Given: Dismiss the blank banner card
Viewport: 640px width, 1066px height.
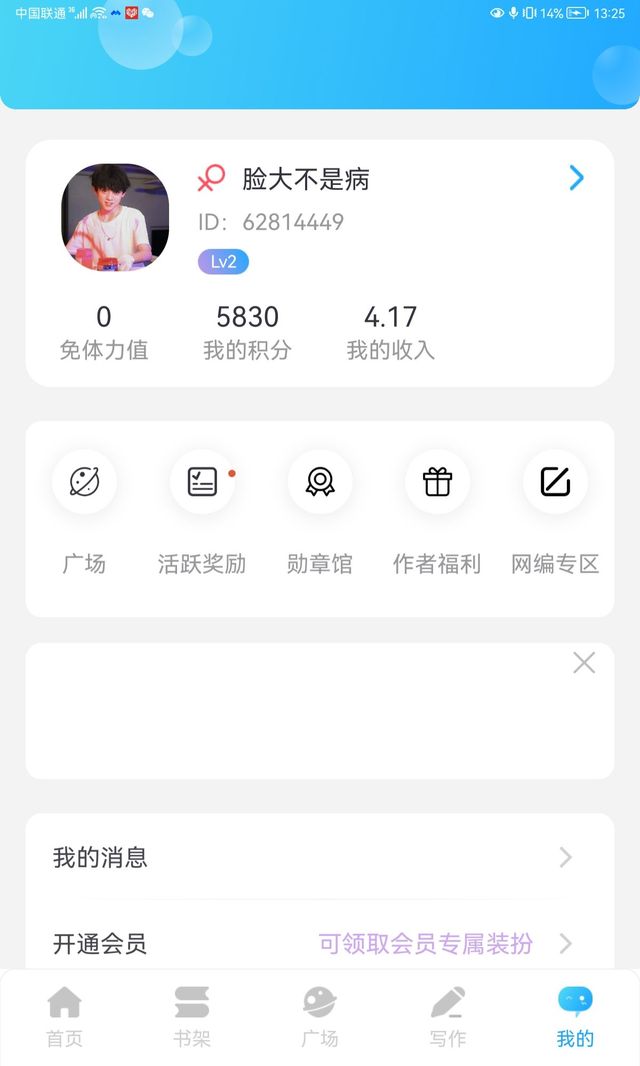Looking at the screenshot, I should tap(584, 662).
